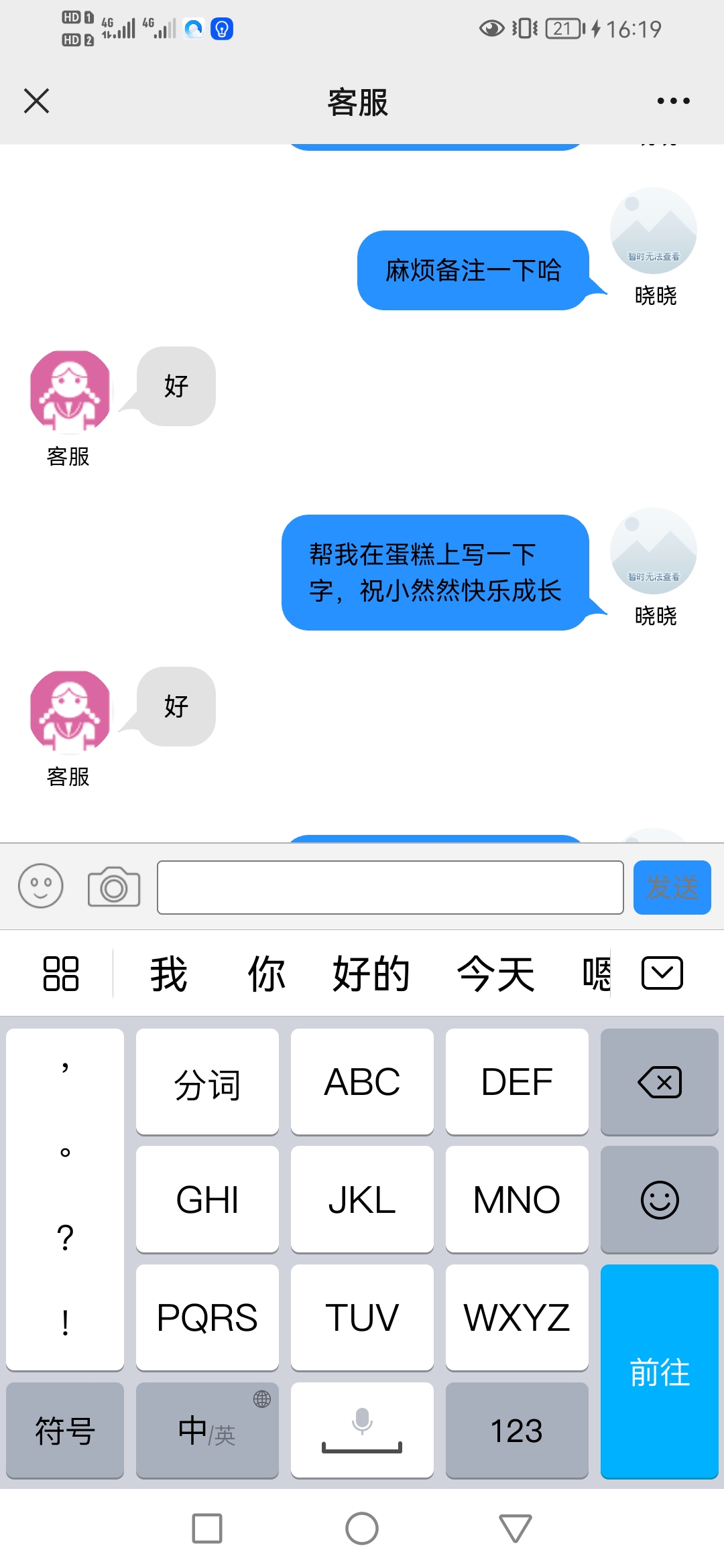Open the emoji picker beside the camera
The image size is (724, 1568).
click(x=41, y=886)
